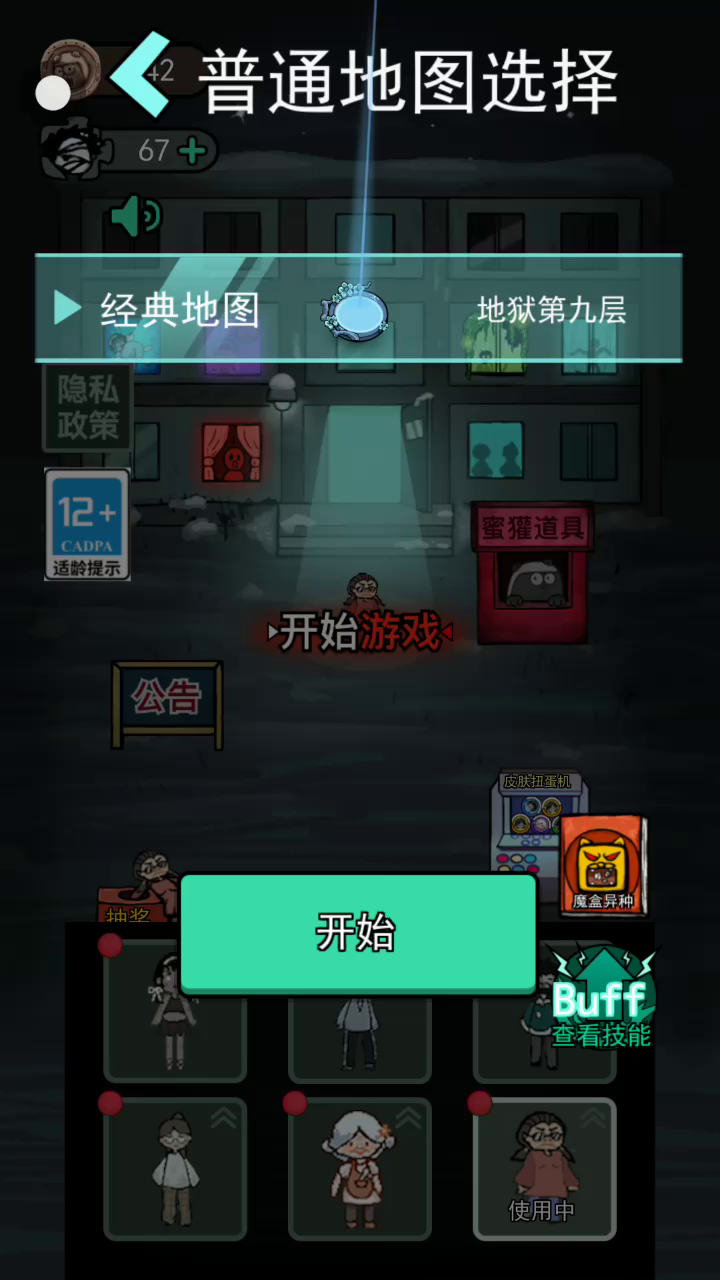Tap the green 开始 button
The height and width of the screenshot is (1280, 720).
point(358,933)
